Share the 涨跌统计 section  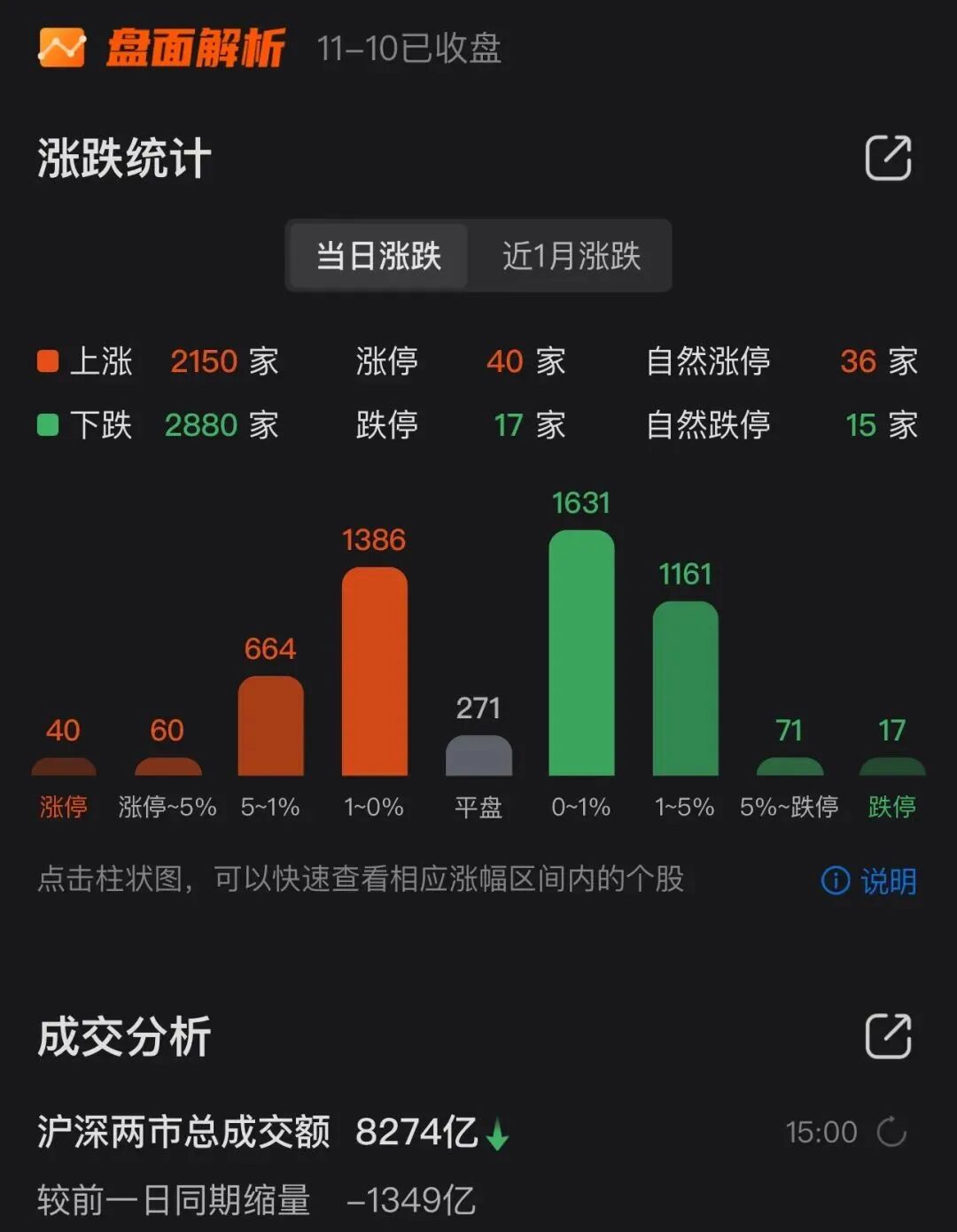(x=888, y=159)
